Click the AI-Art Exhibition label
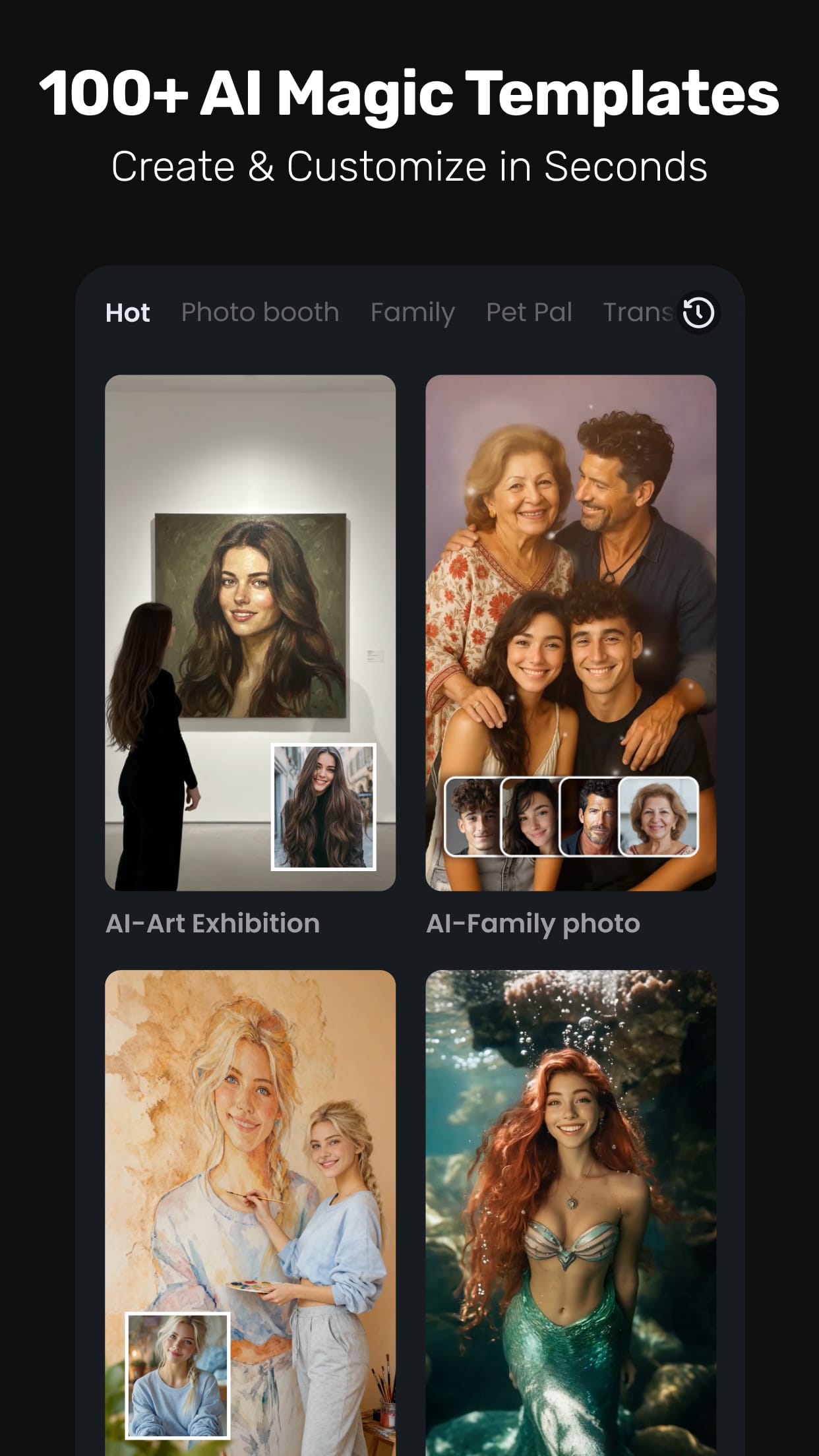Image resolution: width=819 pixels, height=1456 pixels. point(212,923)
